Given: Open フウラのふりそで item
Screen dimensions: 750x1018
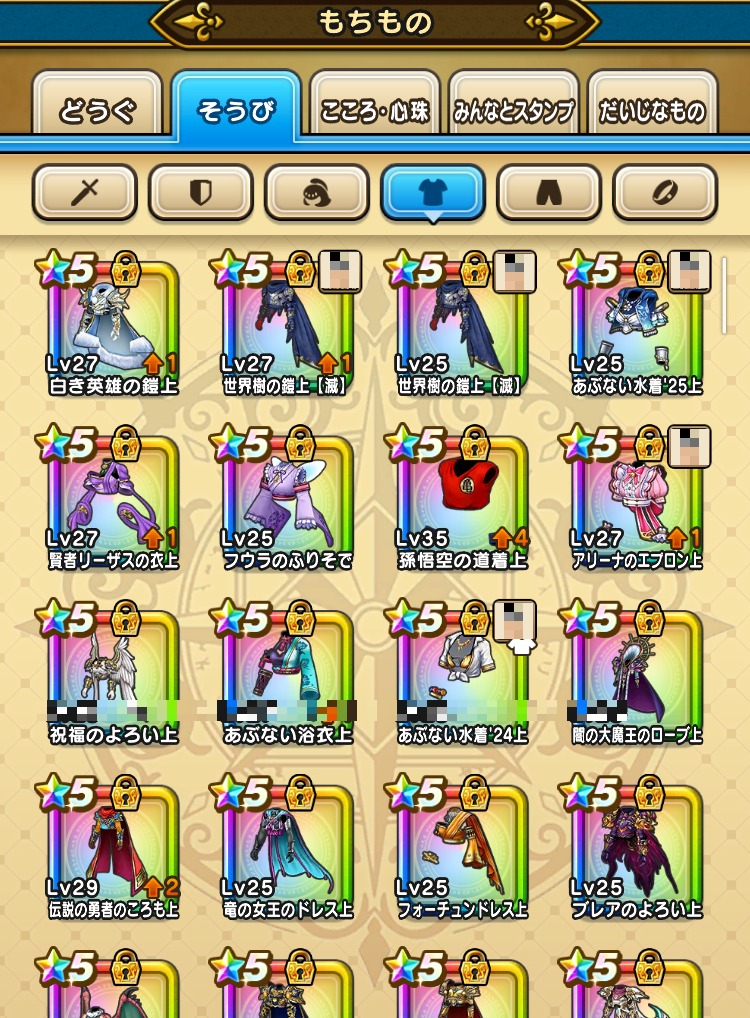Looking at the screenshot, I should point(287,500).
